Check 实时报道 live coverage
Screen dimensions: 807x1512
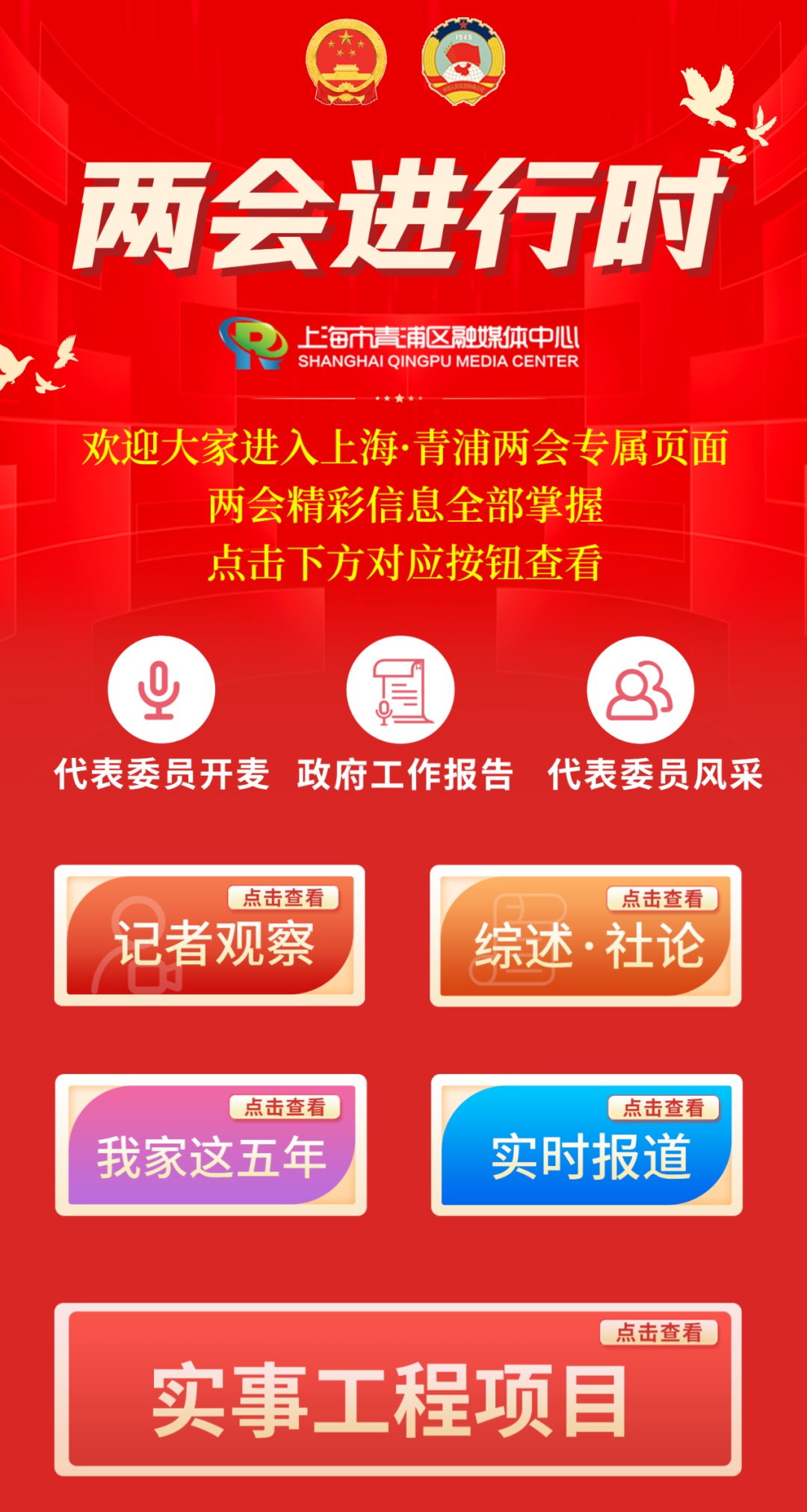587,1146
